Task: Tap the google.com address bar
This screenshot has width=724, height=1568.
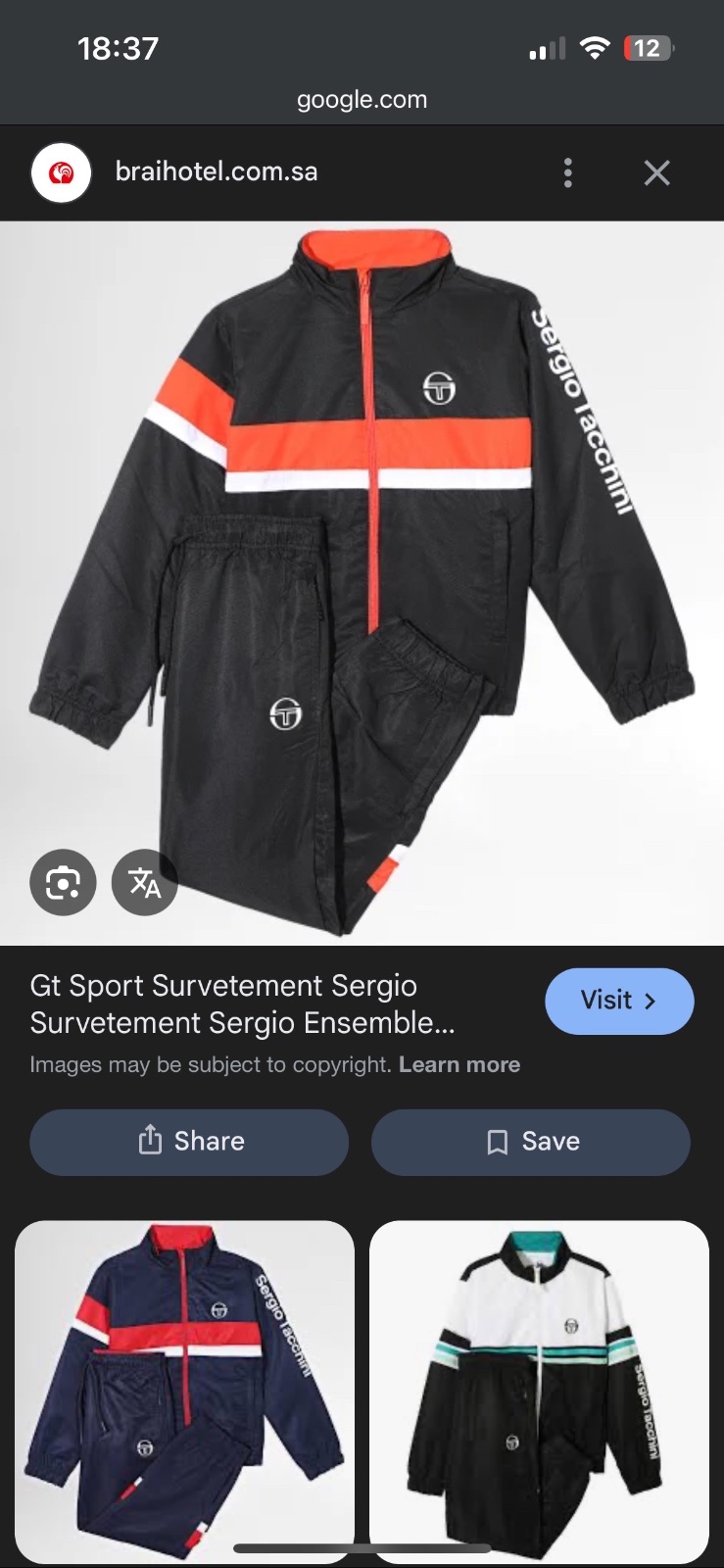Action: 362,100
